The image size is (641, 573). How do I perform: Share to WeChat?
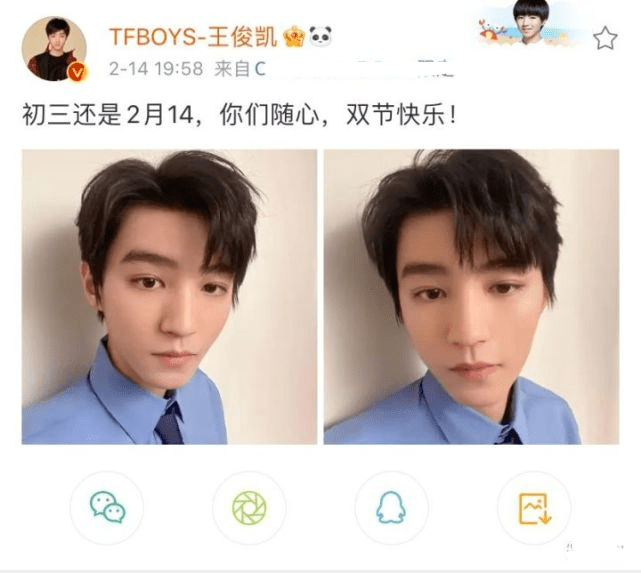(107, 508)
